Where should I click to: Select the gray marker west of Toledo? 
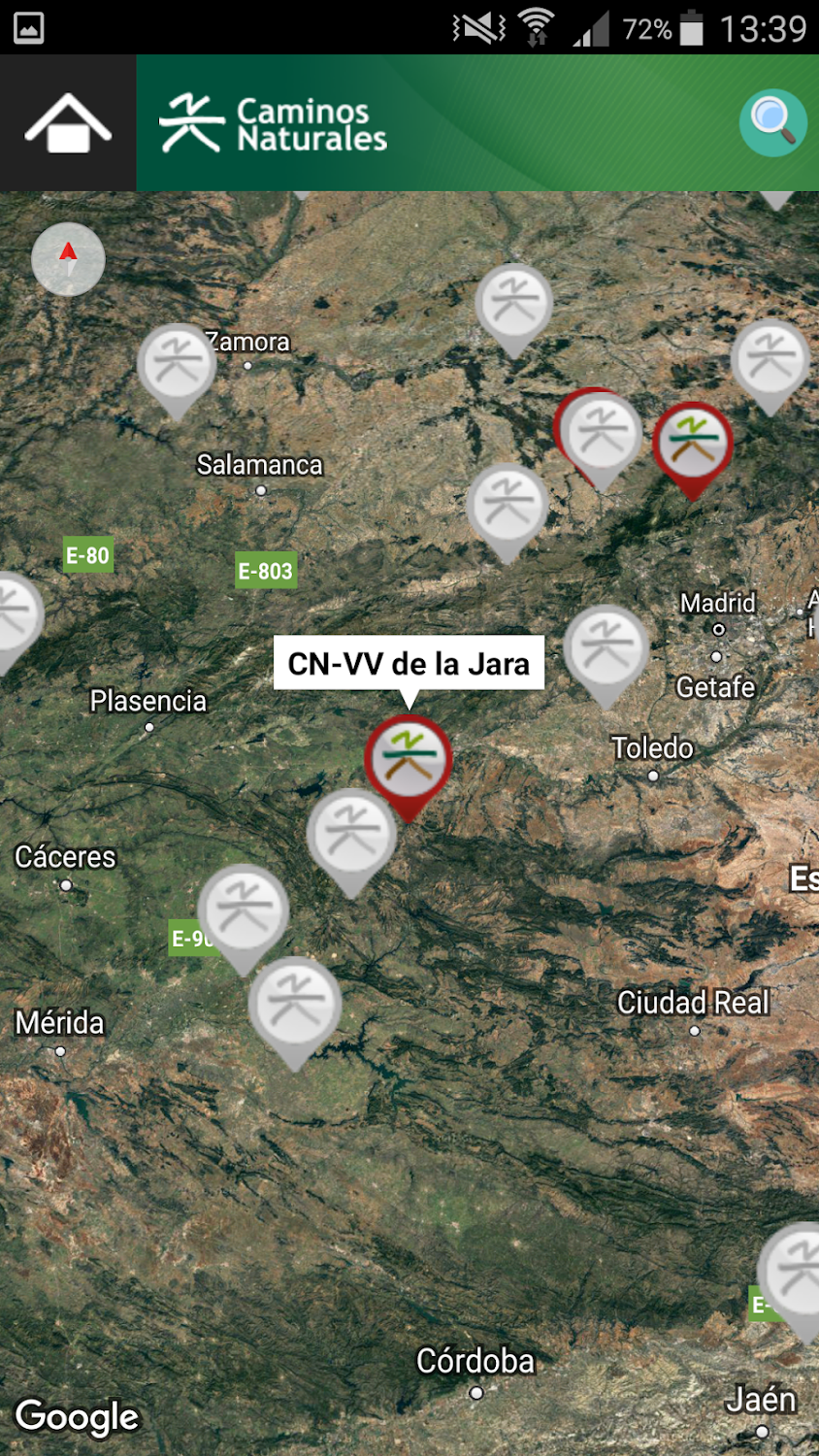tap(606, 647)
